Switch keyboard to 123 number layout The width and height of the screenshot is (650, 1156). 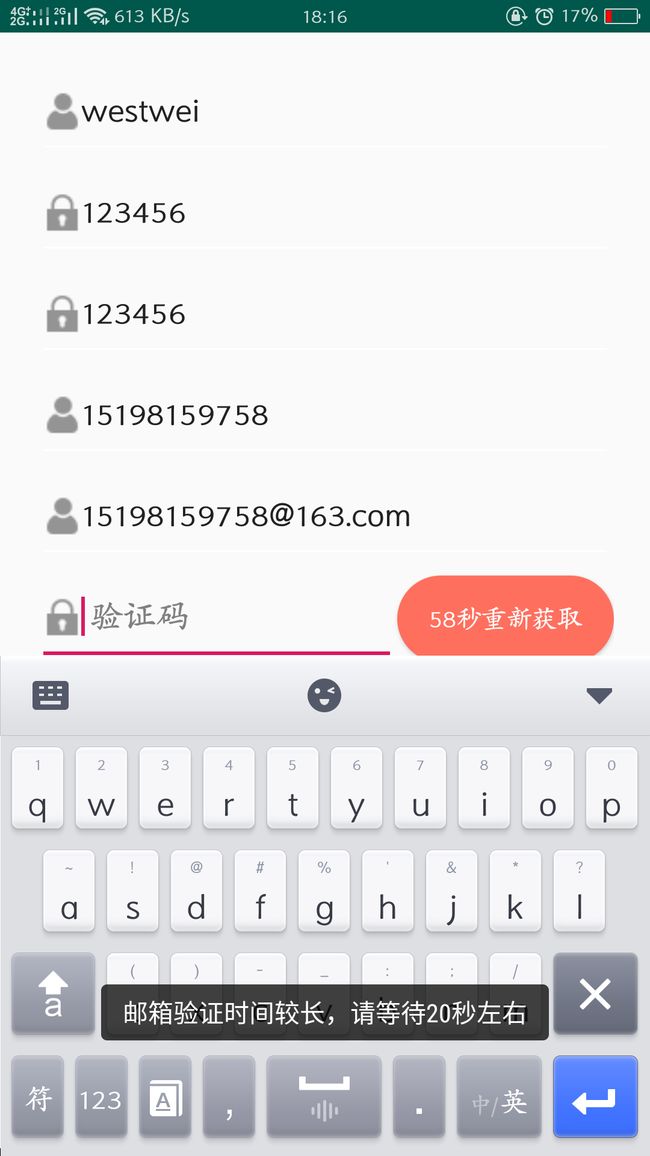pos(101,1096)
